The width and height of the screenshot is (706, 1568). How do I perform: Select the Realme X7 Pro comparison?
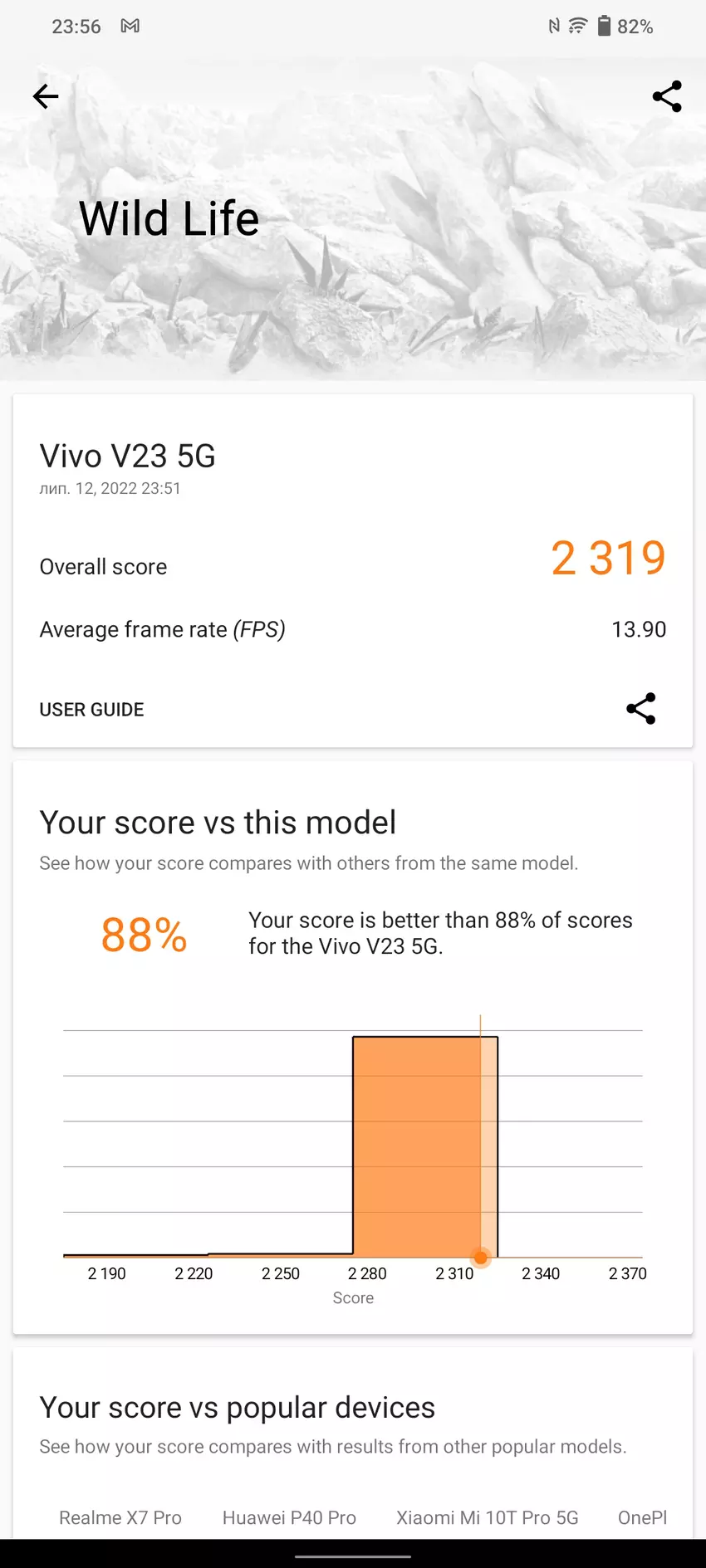click(120, 1517)
